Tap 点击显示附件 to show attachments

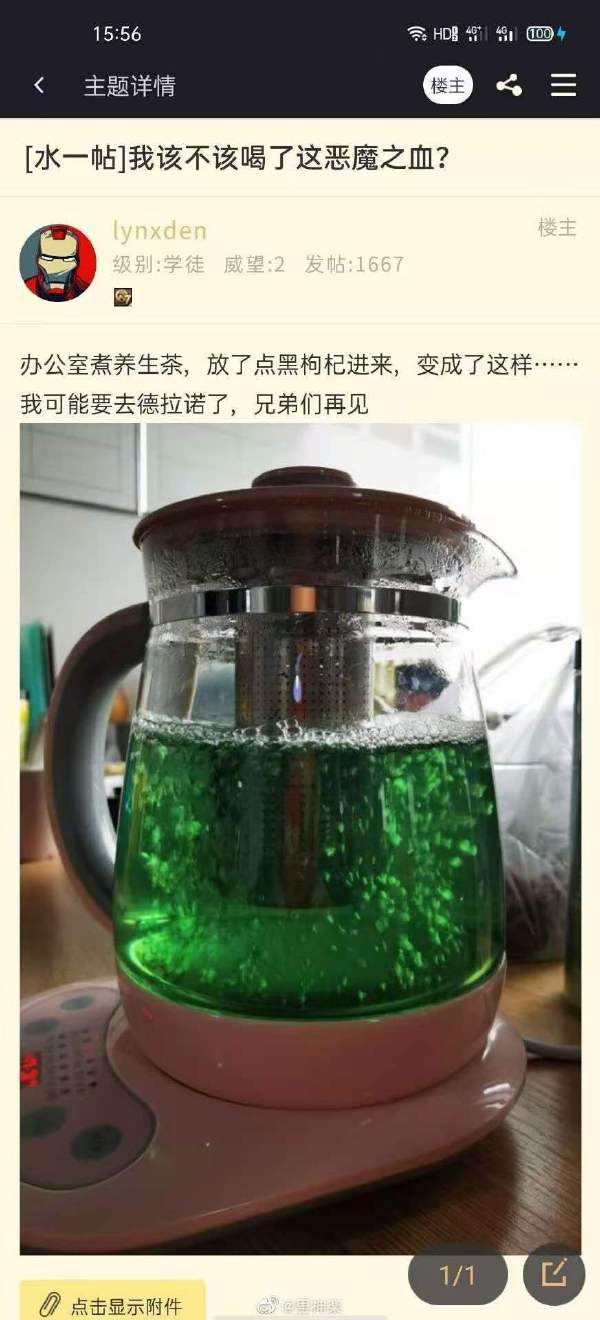(x=113, y=1305)
